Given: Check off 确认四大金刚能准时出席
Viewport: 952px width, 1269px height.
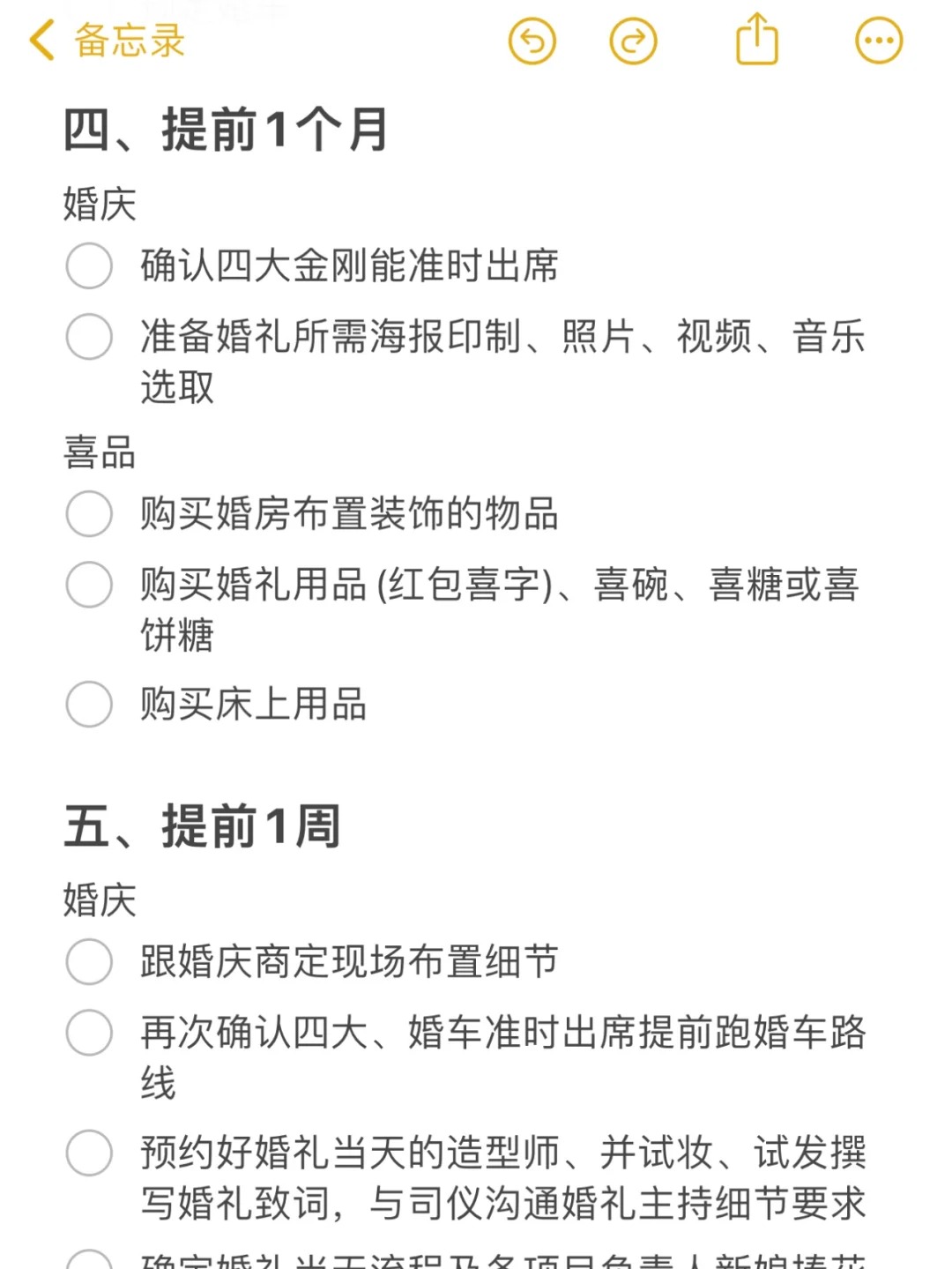Looking at the screenshot, I should click(x=89, y=265).
